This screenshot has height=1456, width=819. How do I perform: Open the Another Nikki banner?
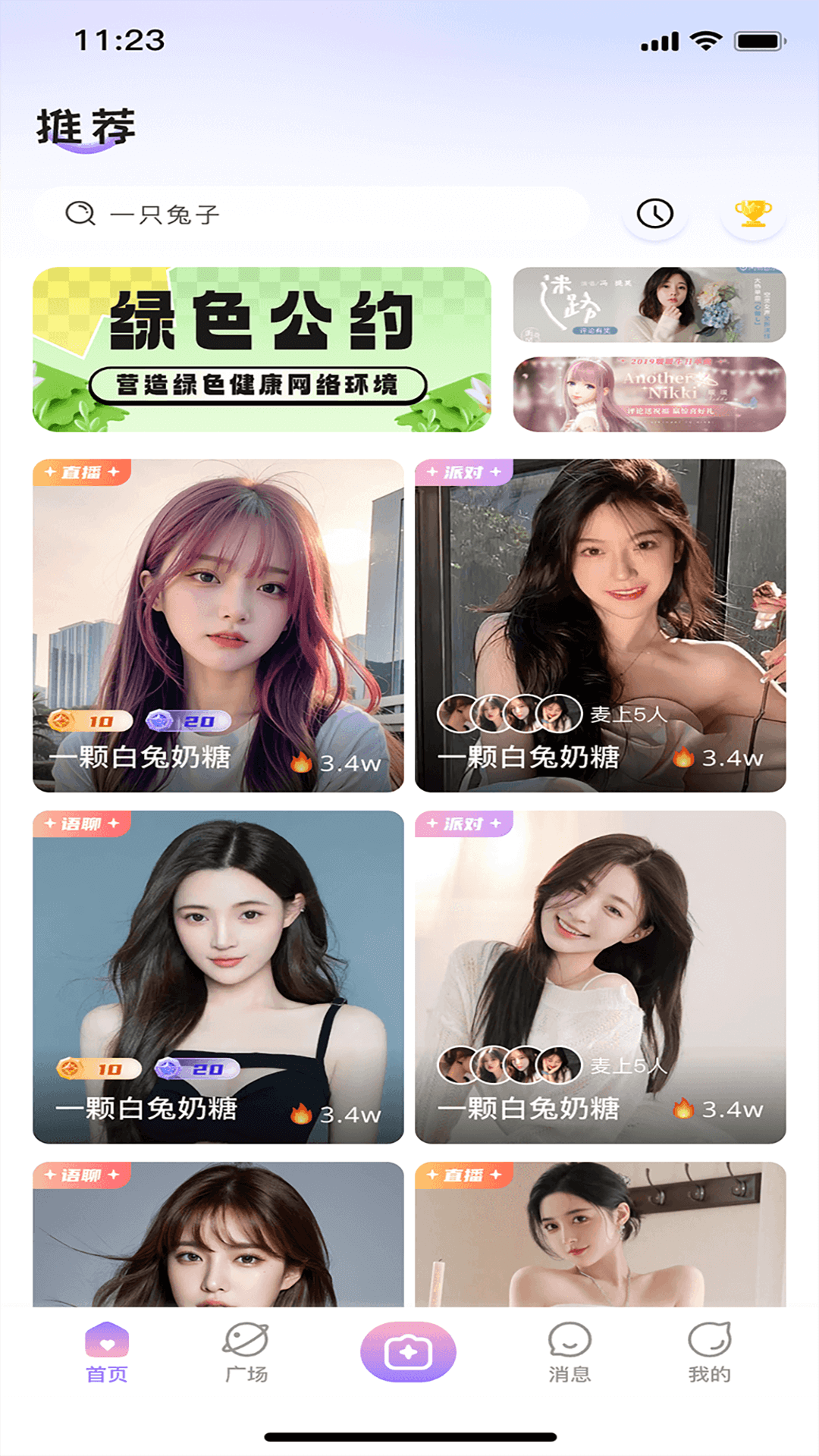pos(649,394)
